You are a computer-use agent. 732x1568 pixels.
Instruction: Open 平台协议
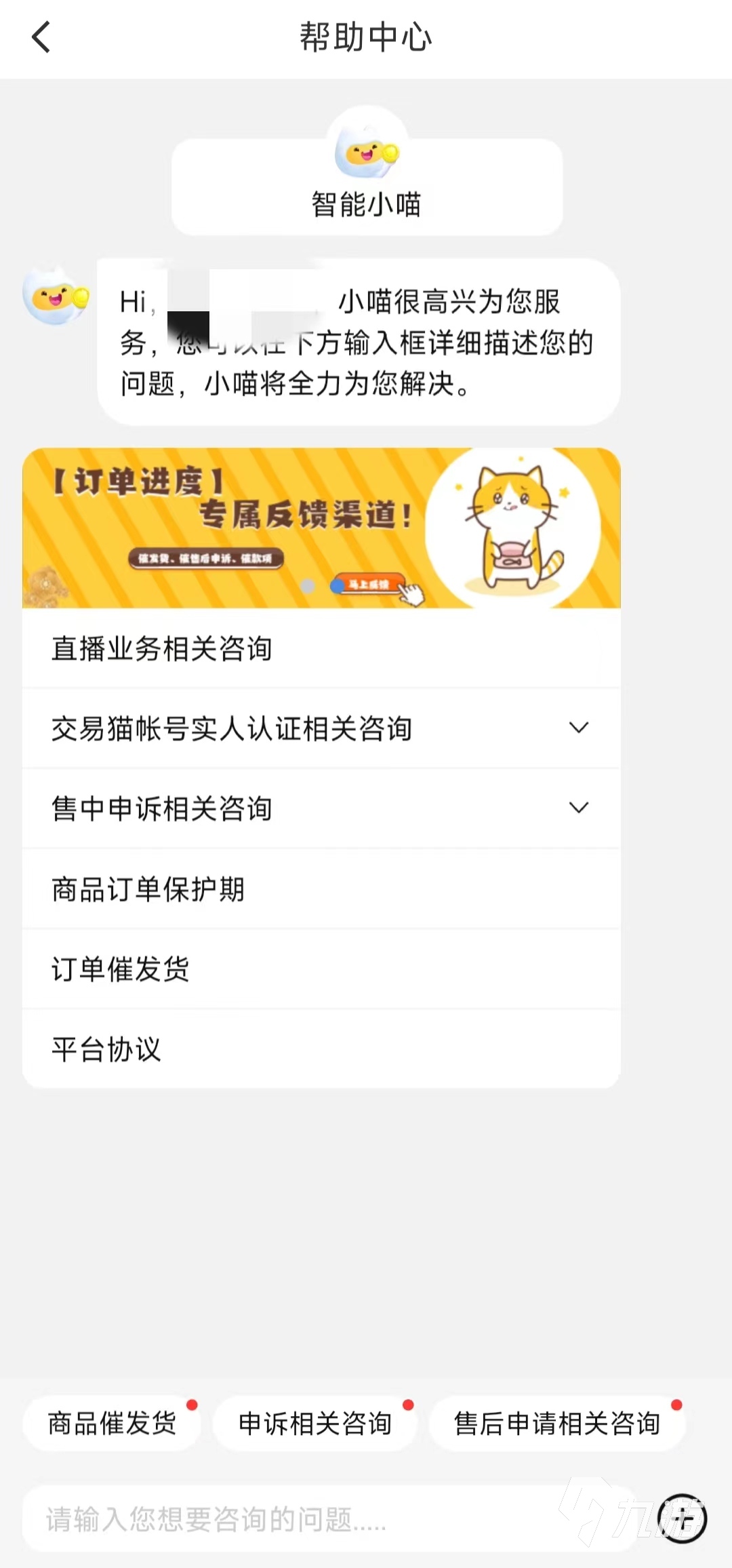tap(321, 1048)
